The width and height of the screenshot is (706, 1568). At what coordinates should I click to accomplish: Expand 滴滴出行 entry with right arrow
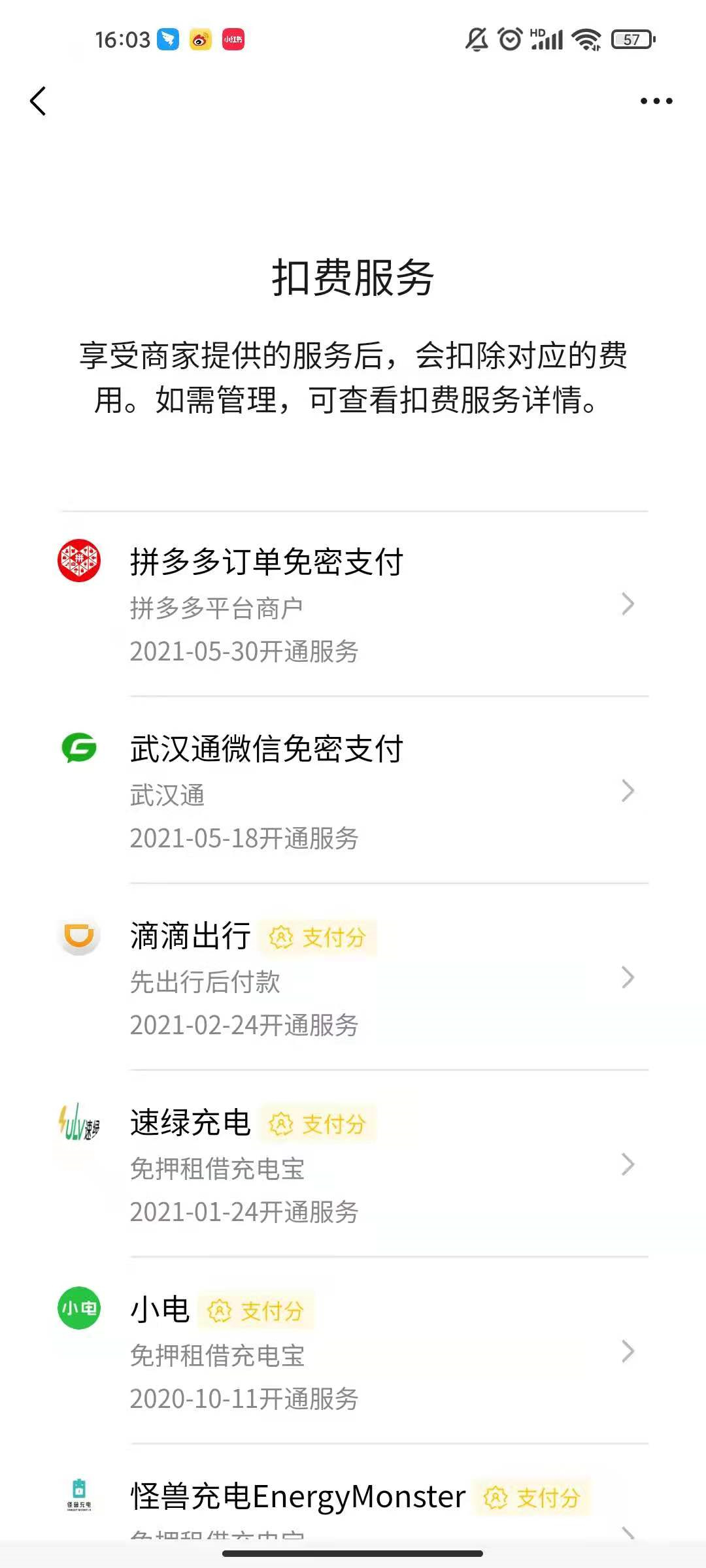coord(629,978)
